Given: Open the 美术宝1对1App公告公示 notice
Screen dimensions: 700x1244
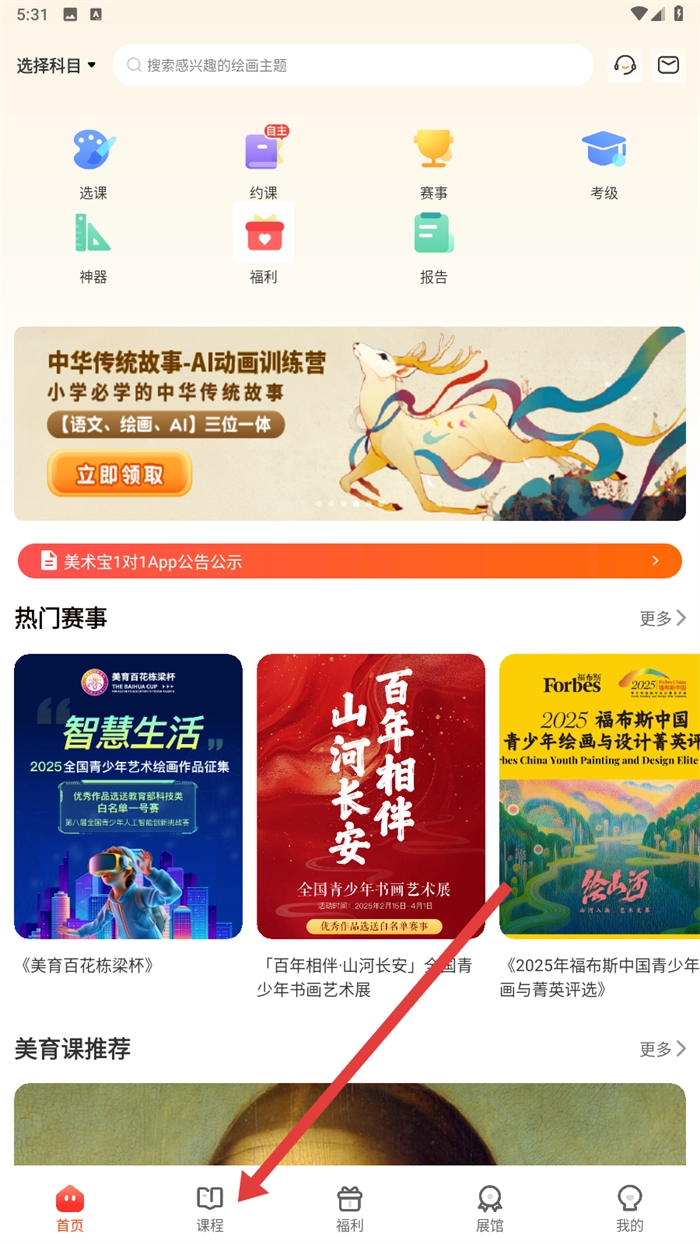Looking at the screenshot, I should [350, 561].
